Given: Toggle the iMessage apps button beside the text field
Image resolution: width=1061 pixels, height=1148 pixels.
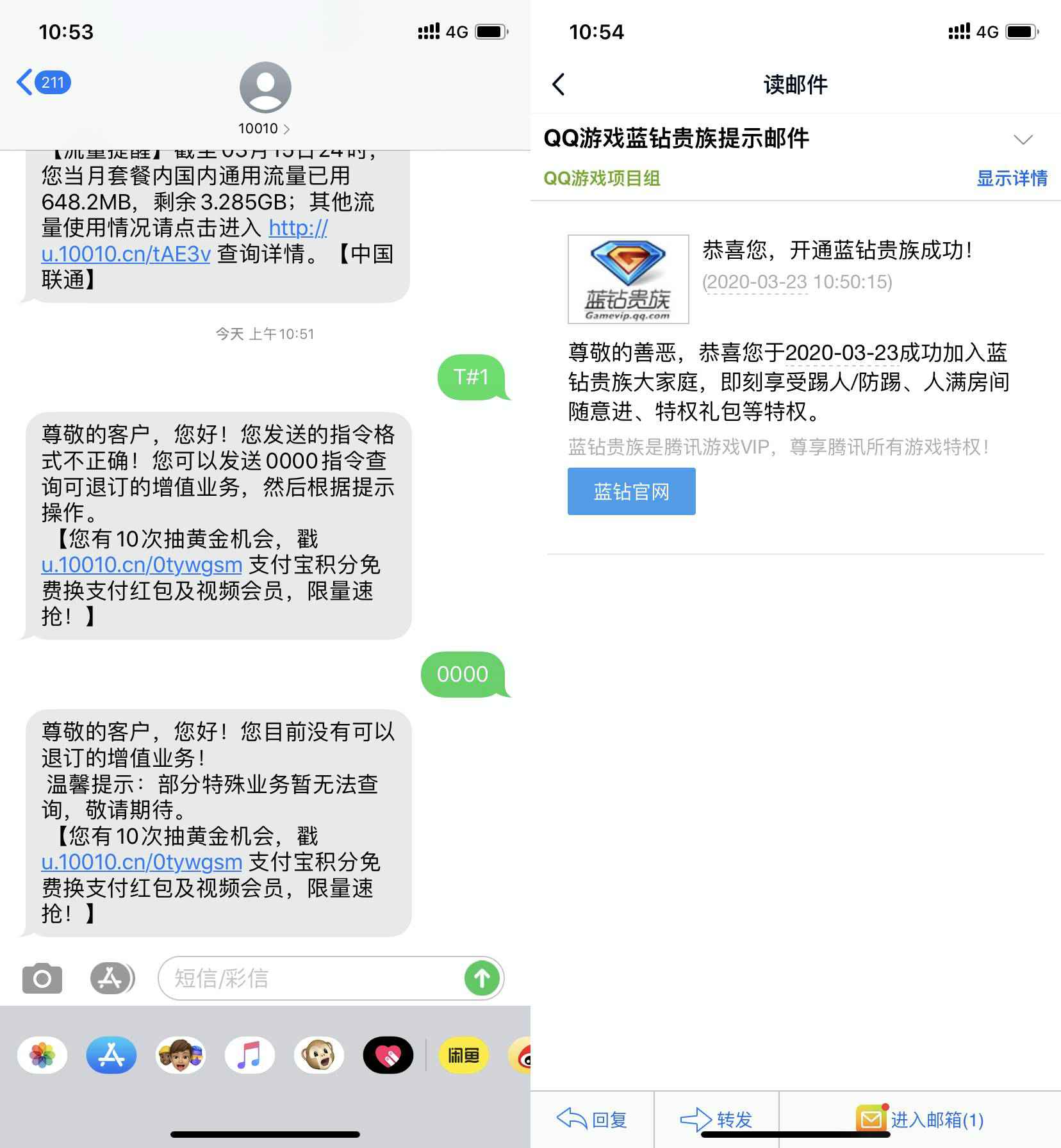Looking at the screenshot, I should (111, 978).
